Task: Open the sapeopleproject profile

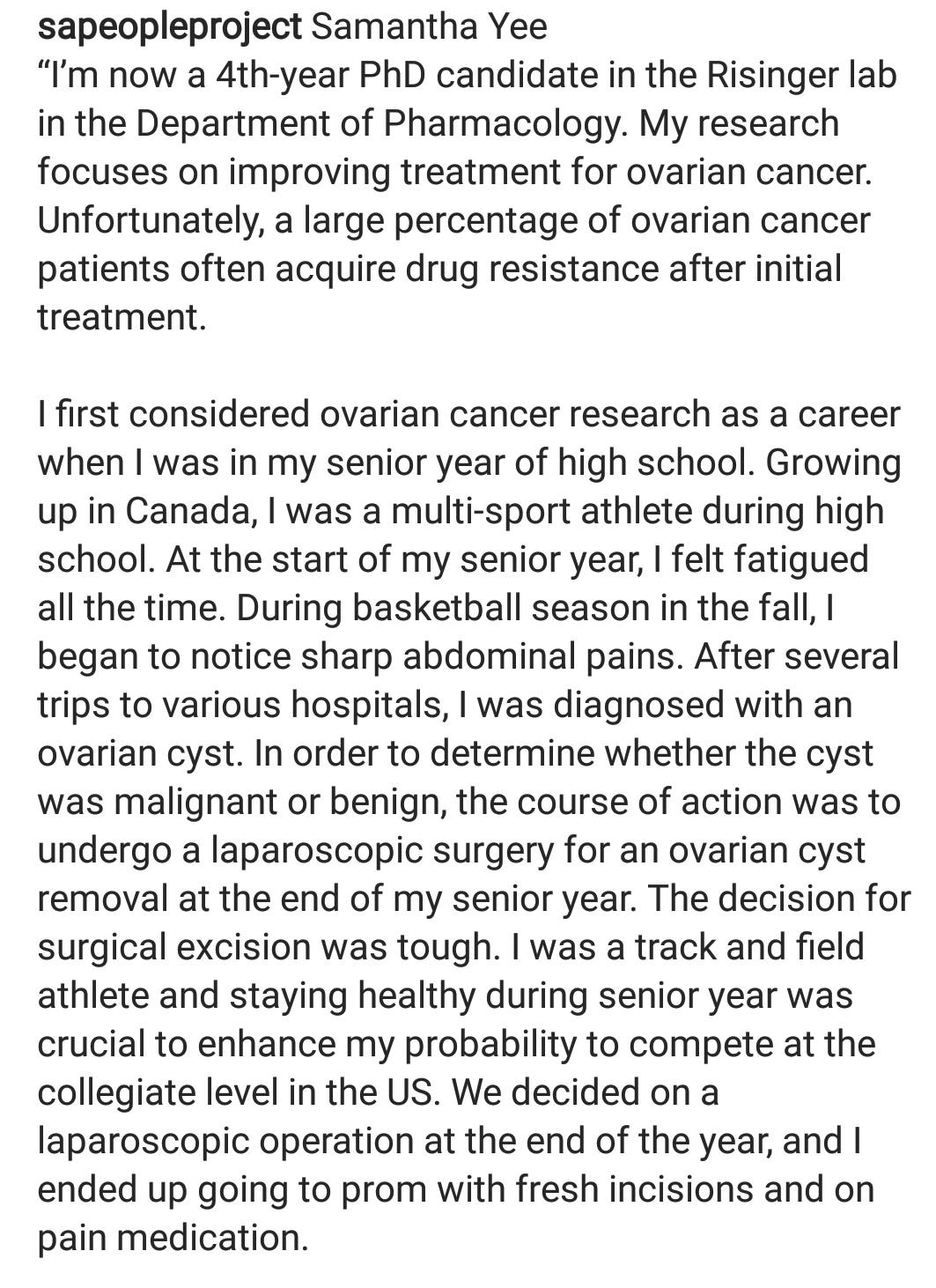Action: (169, 26)
